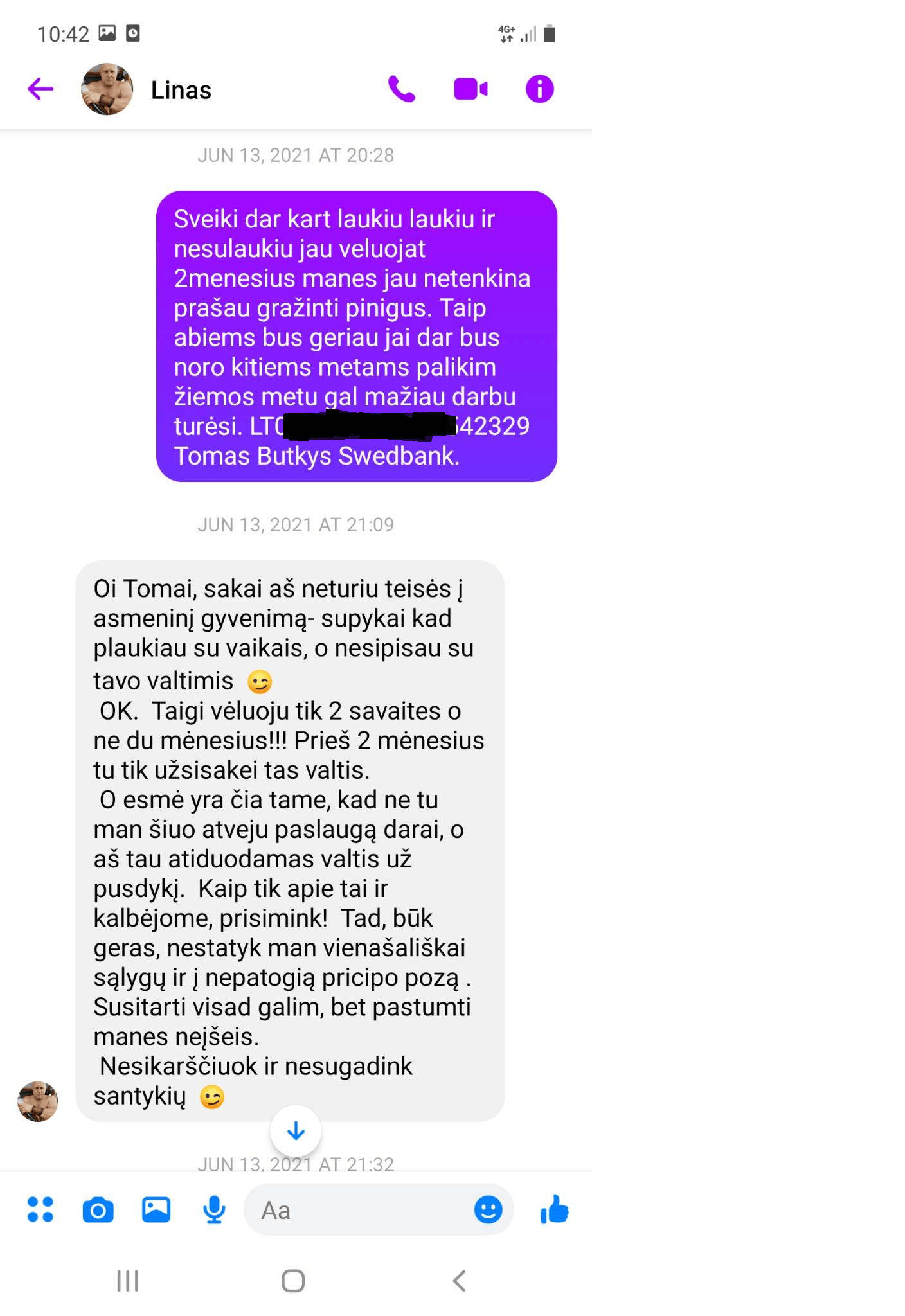905x1316 pixels.
Task: Open the camera to take a photo
Action: click(x=98, y=1211)
